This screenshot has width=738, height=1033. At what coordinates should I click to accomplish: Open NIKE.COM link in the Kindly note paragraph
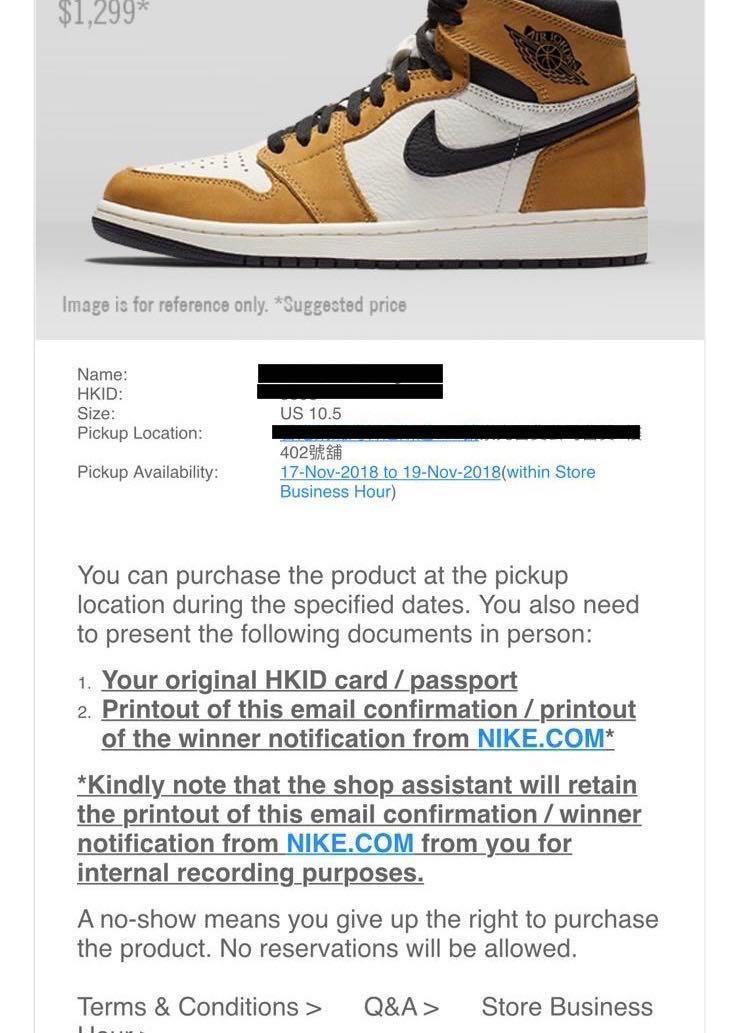coord(349,843)
